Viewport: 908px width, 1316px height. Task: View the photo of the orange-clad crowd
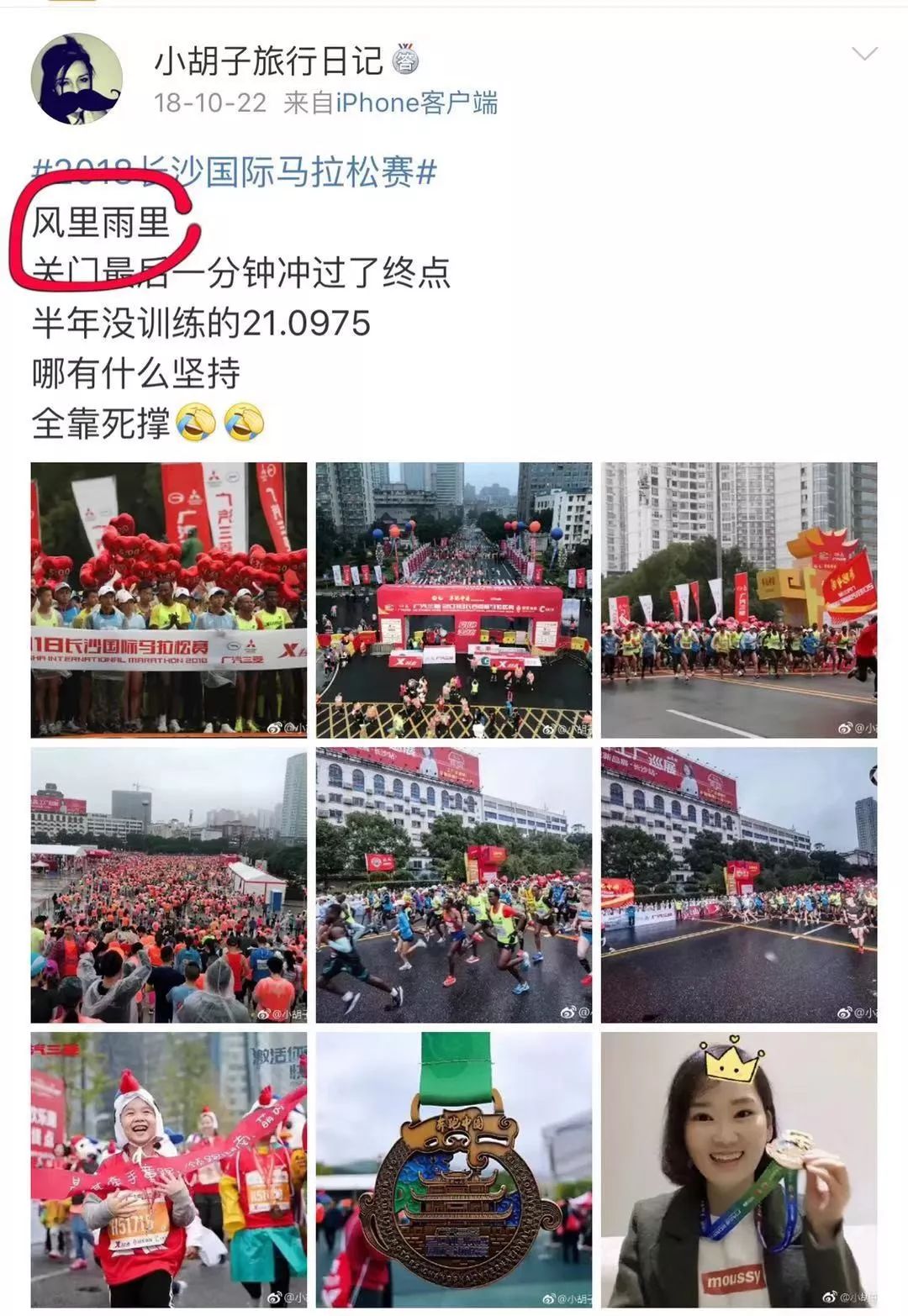click(169, 885)
